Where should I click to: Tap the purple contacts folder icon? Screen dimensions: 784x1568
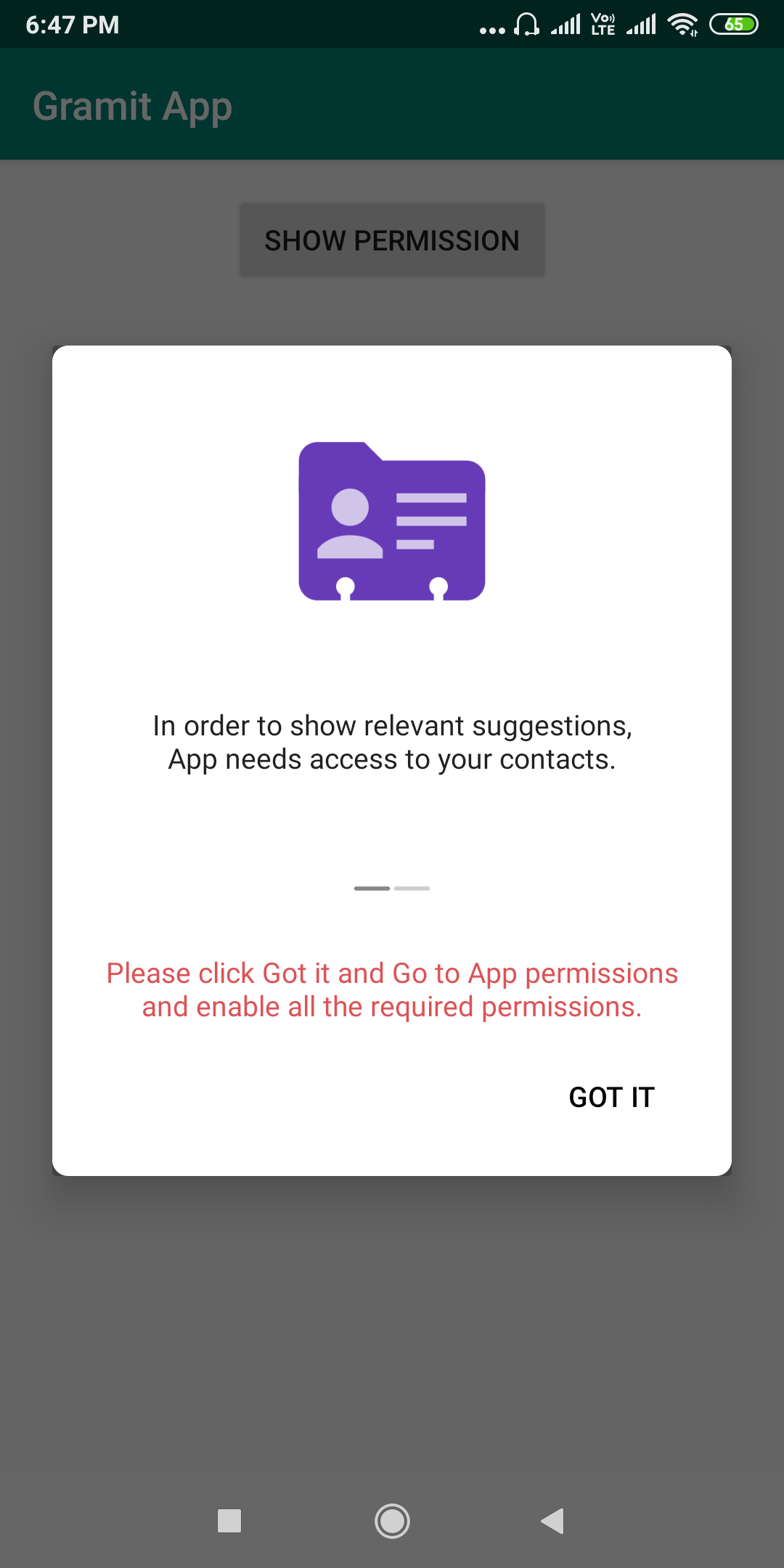[x=392, y=519]
